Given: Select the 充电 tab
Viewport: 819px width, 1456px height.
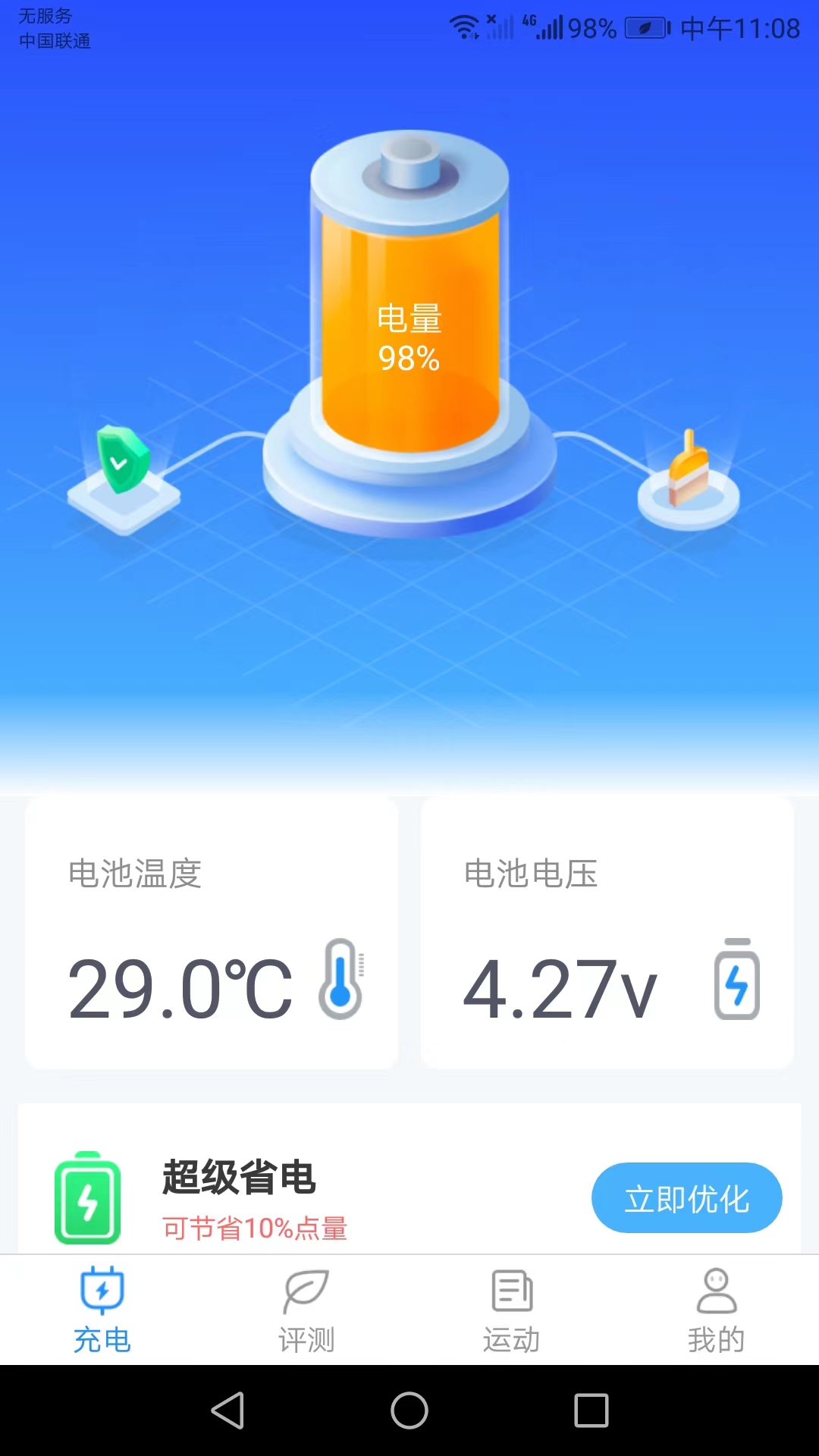Looking at the screenshot, I should pos(102,1310).
